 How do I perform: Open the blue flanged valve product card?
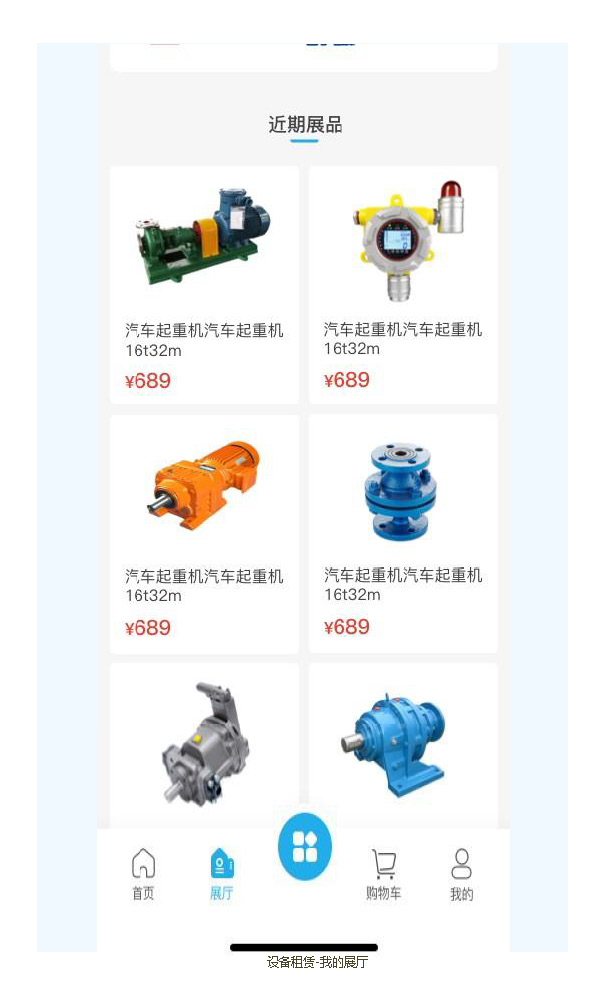point(403,534)
